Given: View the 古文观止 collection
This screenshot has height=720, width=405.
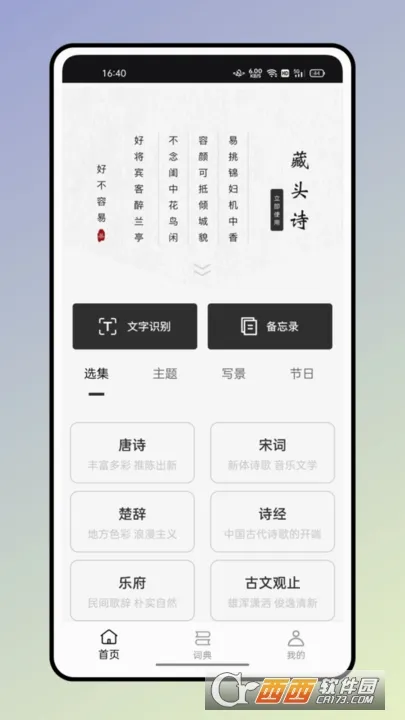Looking at the screenshot, I should [x=272, y=591].
